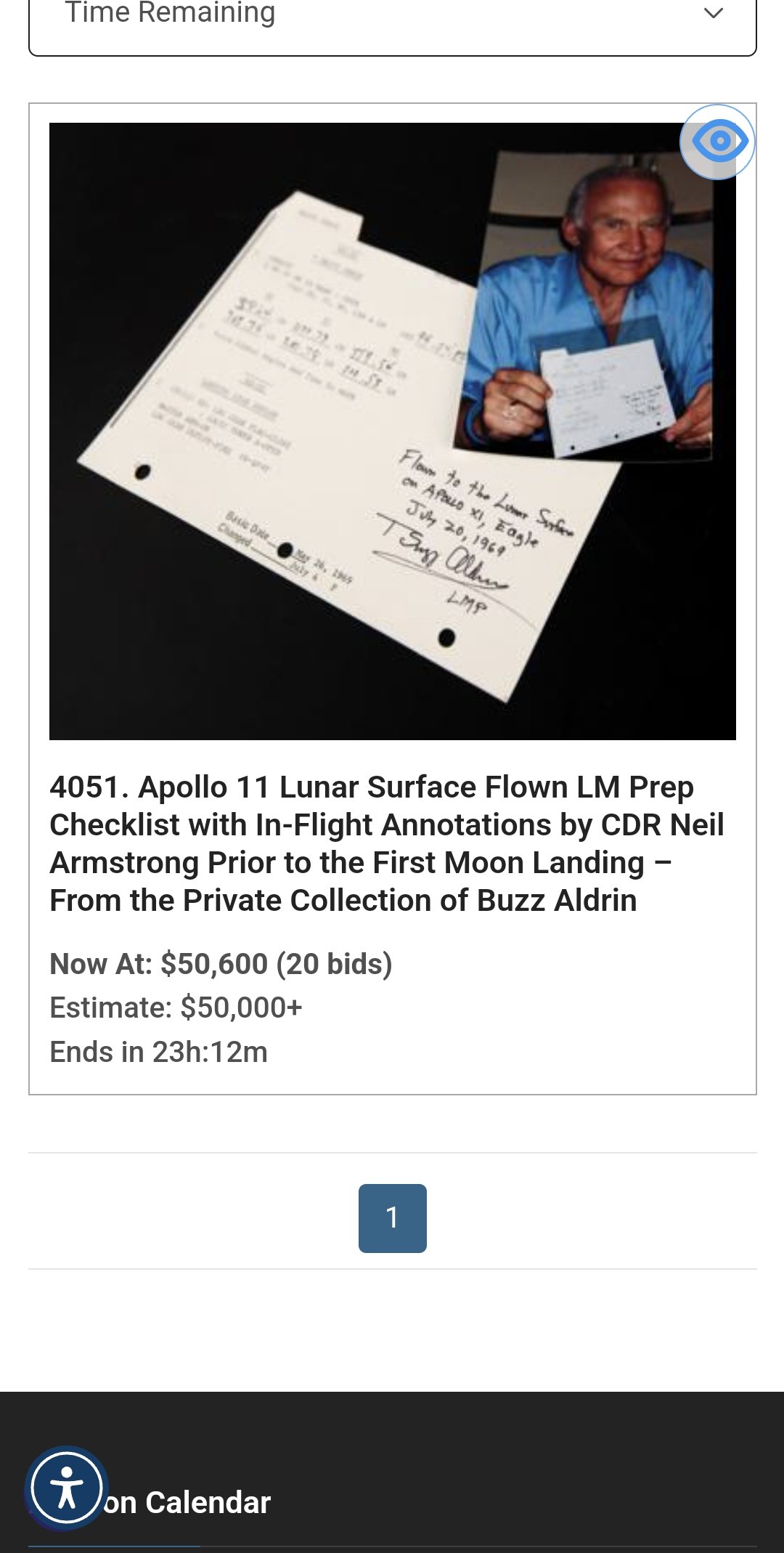Go to page 1 of results
This screenshot has width=784, height=1553.
(x=392, y=1218)
